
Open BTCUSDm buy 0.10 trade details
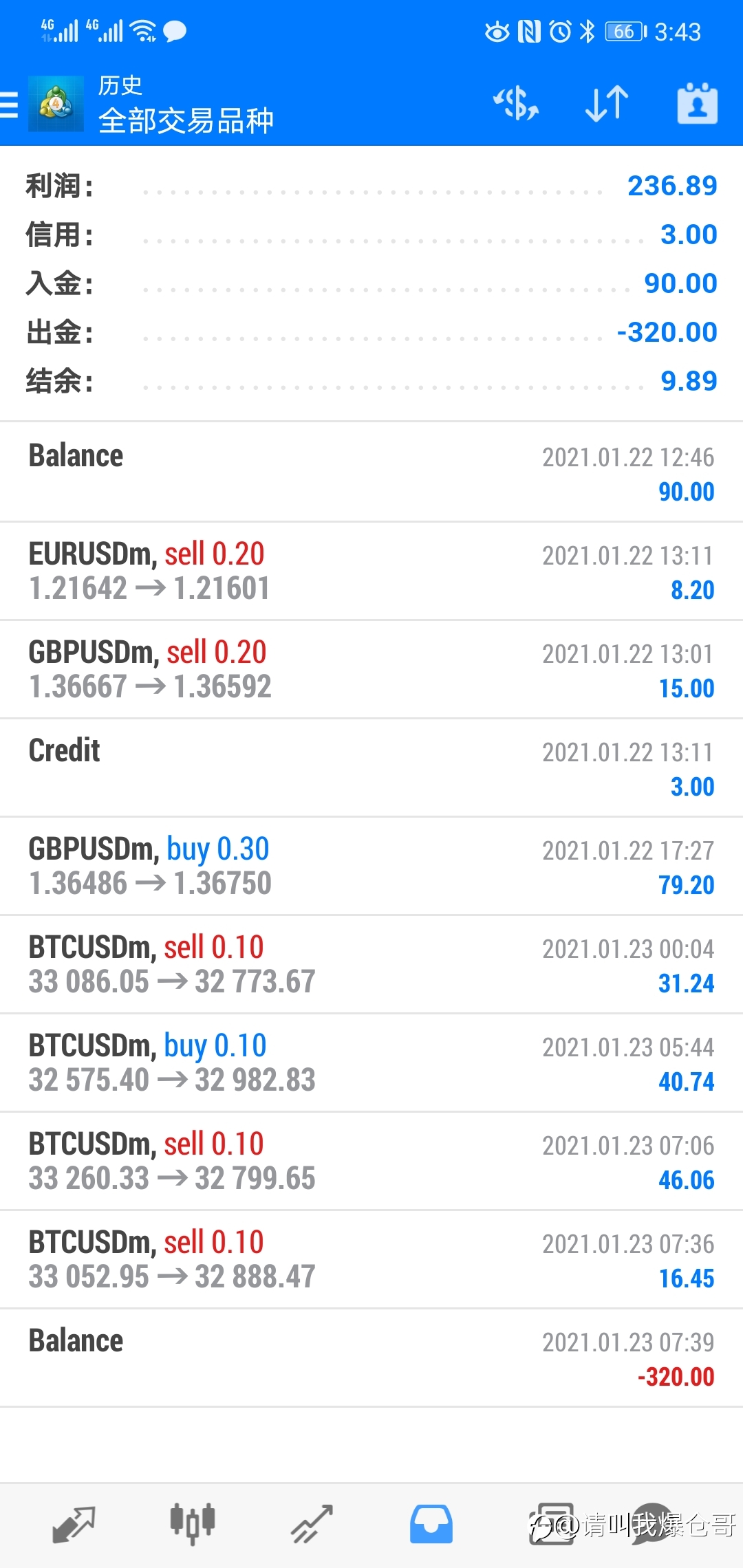tap(371, 1063)
